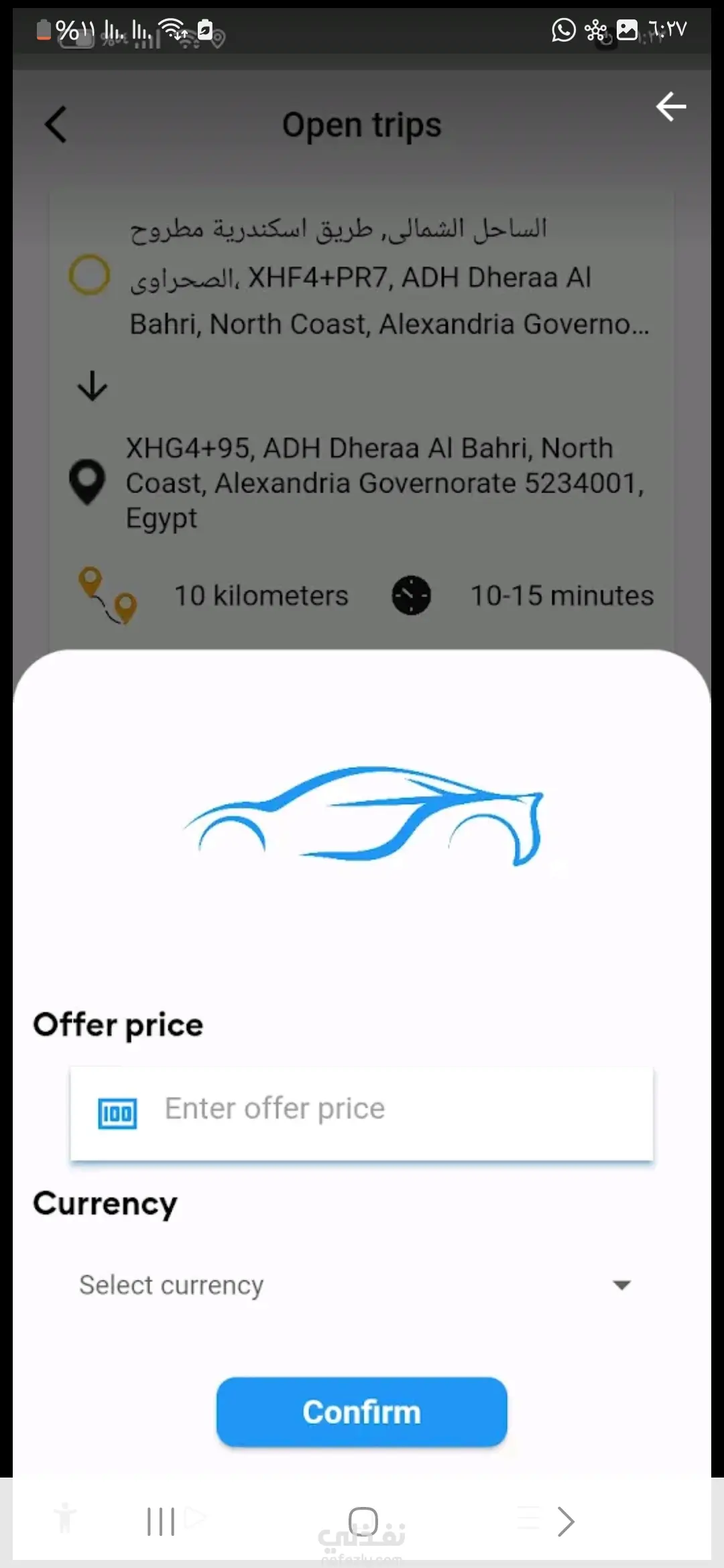Open recent apps from the navigation bar
This screenshot has height=1568, width=724.
pos(161,1521)
